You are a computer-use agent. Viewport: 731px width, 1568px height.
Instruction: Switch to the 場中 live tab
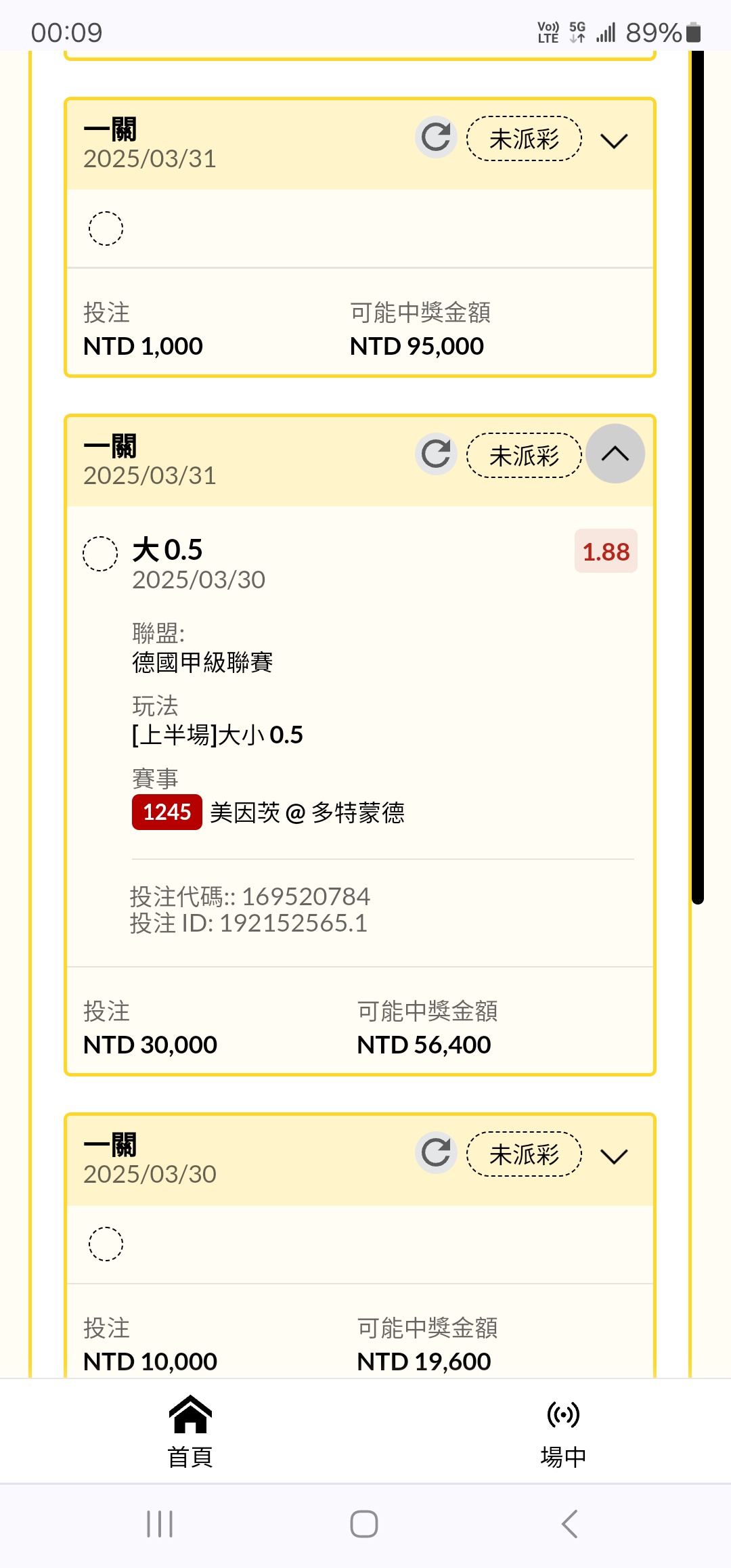pyautogui.click(x=563, y=1431)
